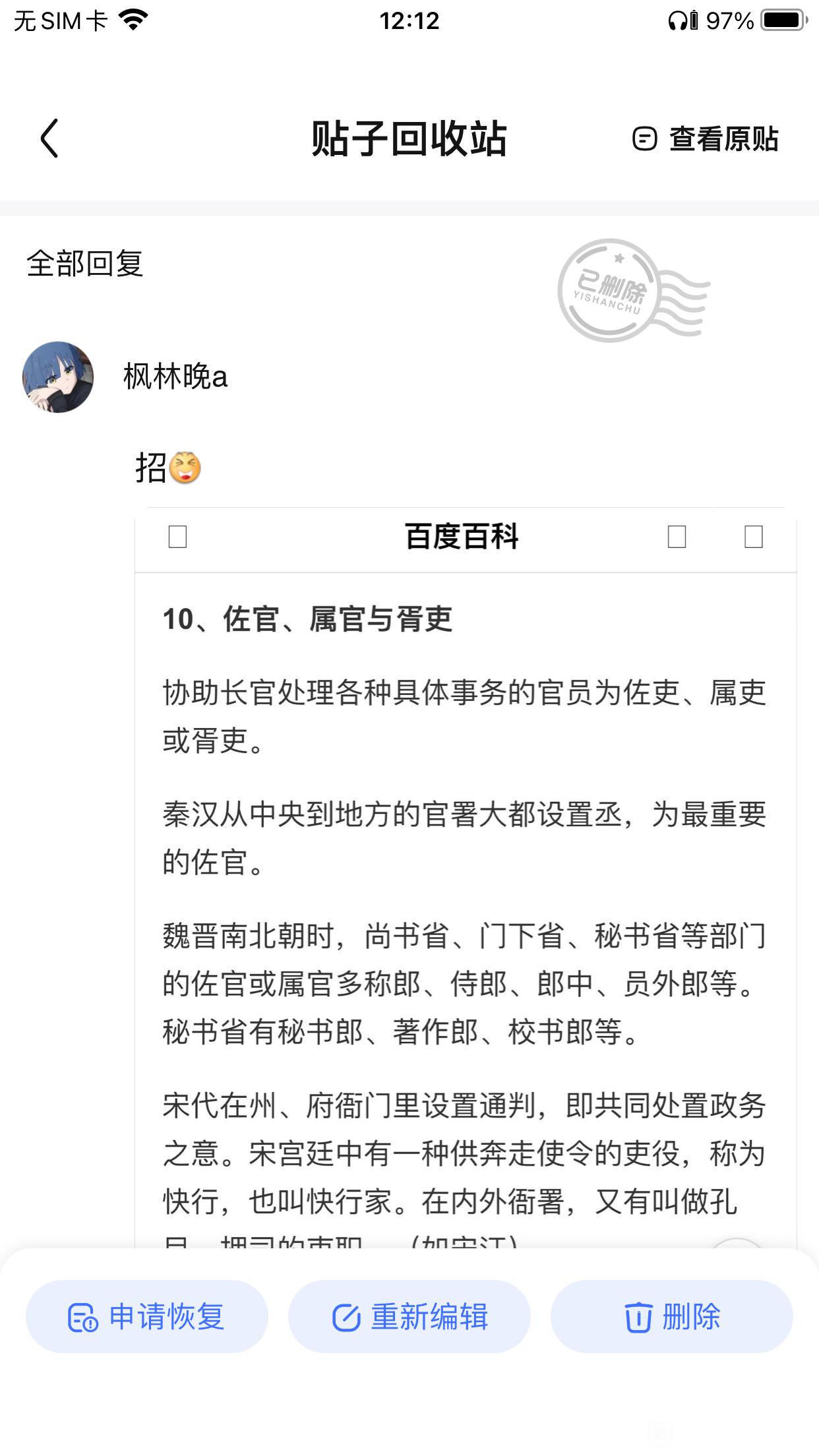Tap 查看原贴 to view the original post
The width and height of the screenshot is (819, 1456).
click(x=706, y=139)
